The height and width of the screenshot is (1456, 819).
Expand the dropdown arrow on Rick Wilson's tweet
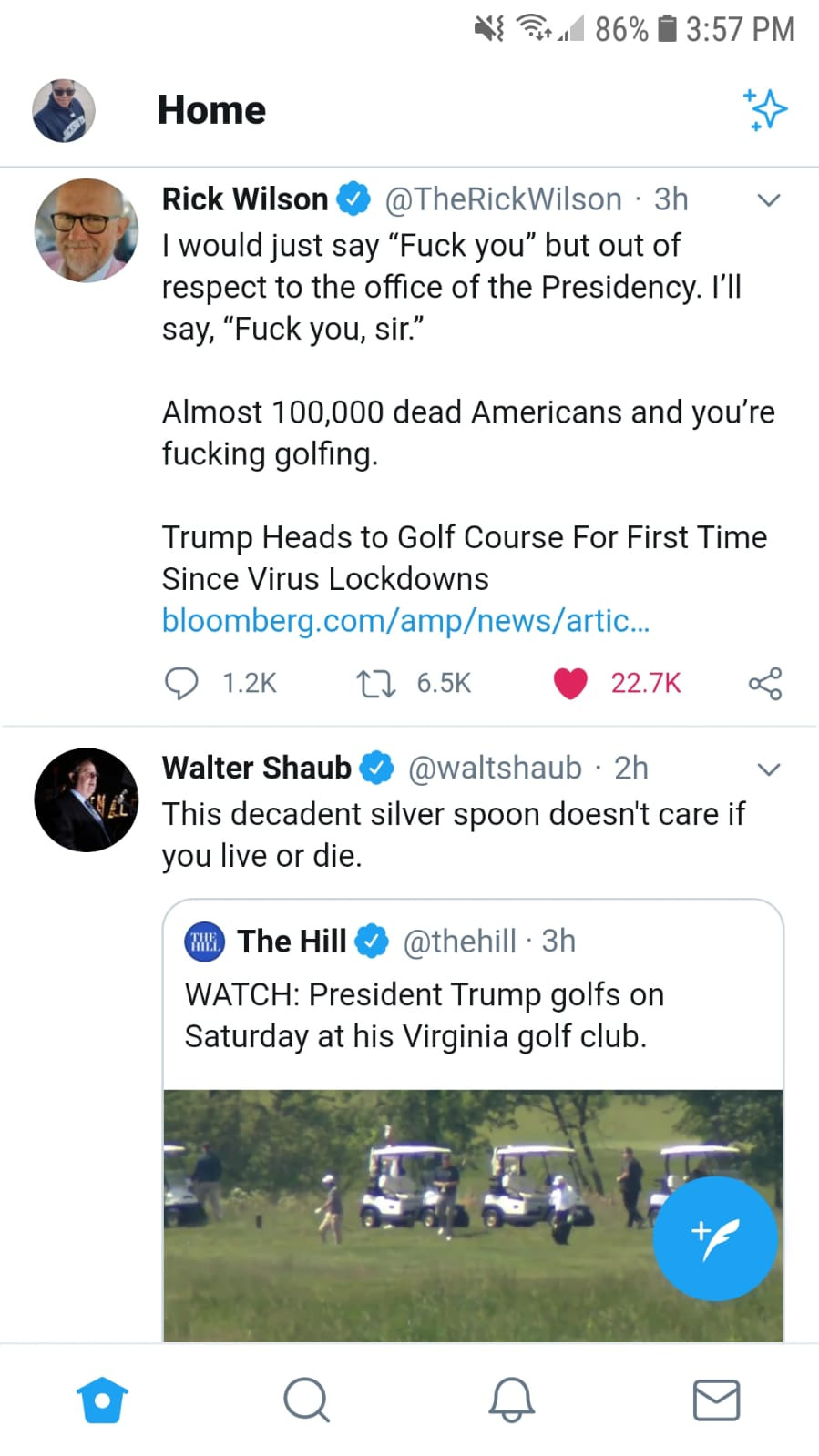[769, 200]
